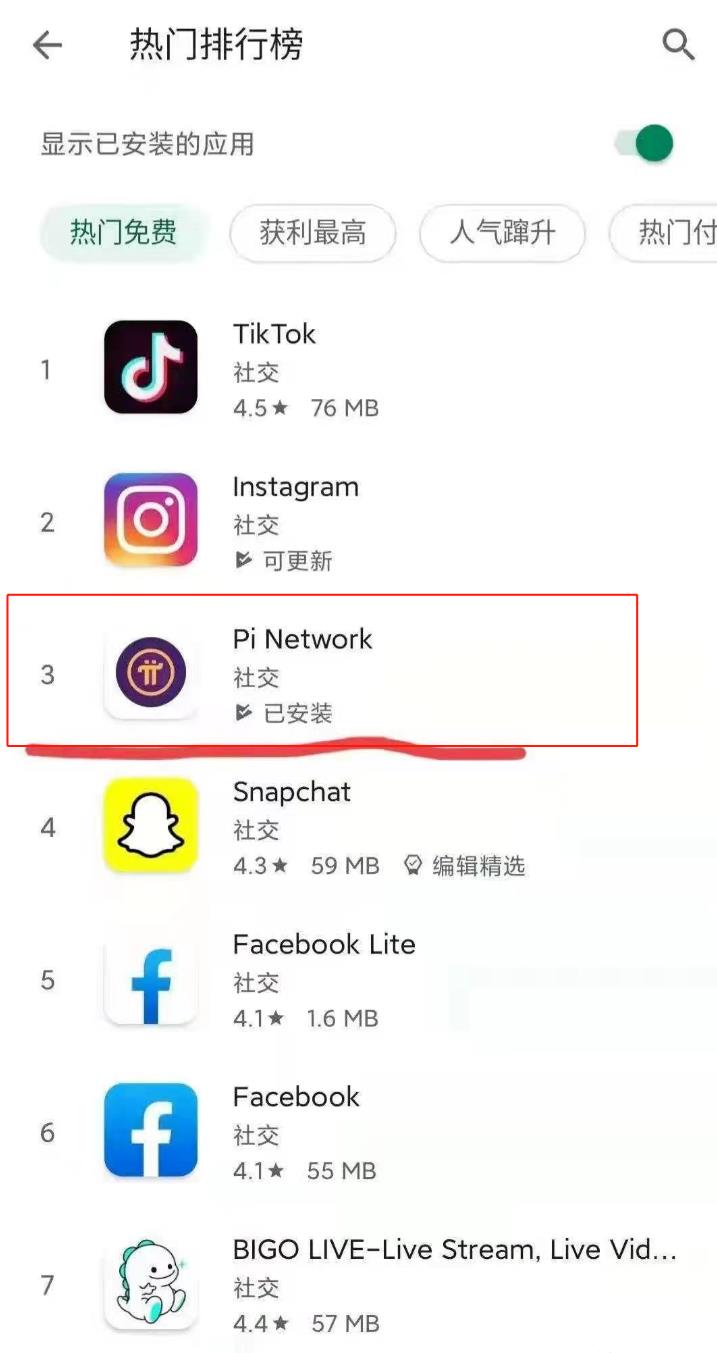This screenshot has height=1353, width=717.
Task: Switch to the 获利最高 chip
Action: (313, 234)
